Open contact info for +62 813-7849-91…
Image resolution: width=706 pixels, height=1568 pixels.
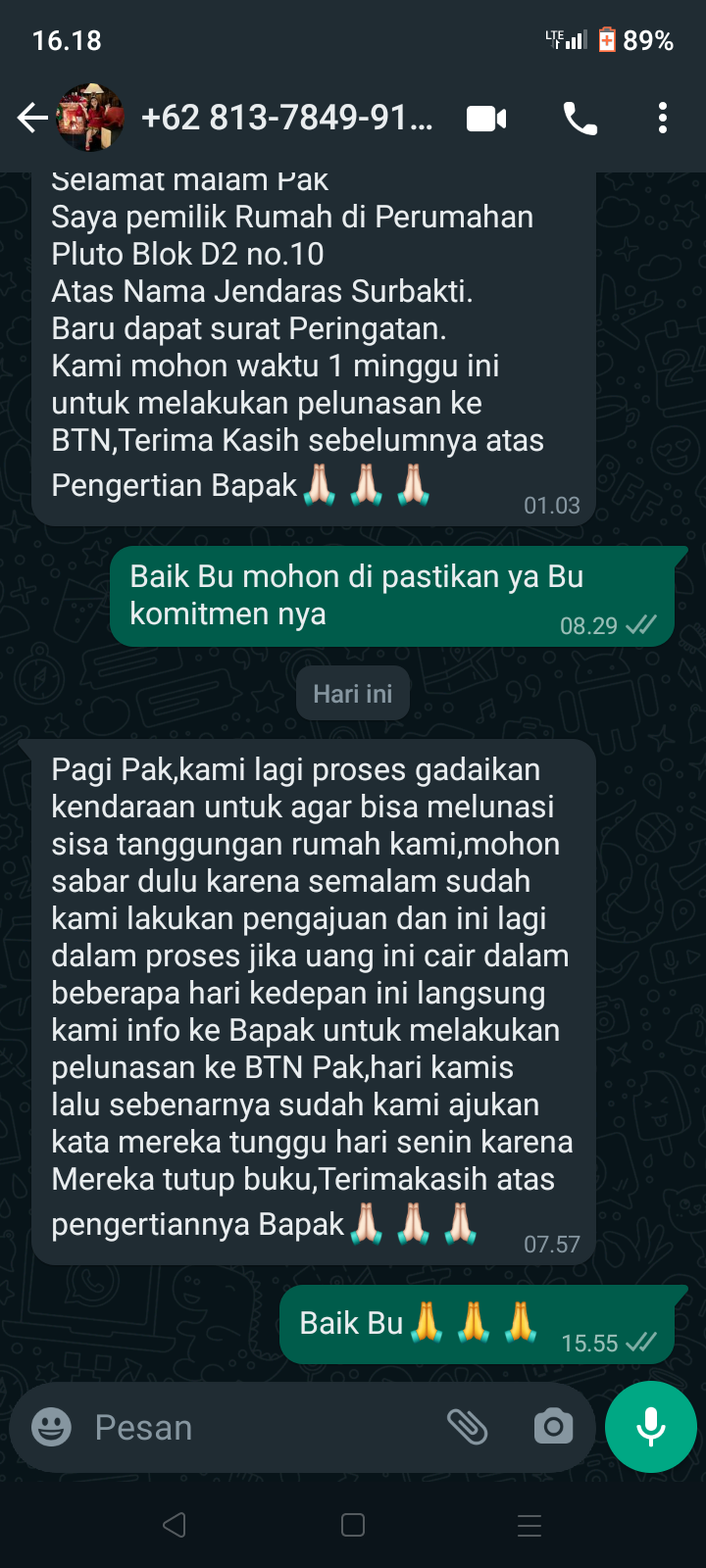tap(286, 119)
